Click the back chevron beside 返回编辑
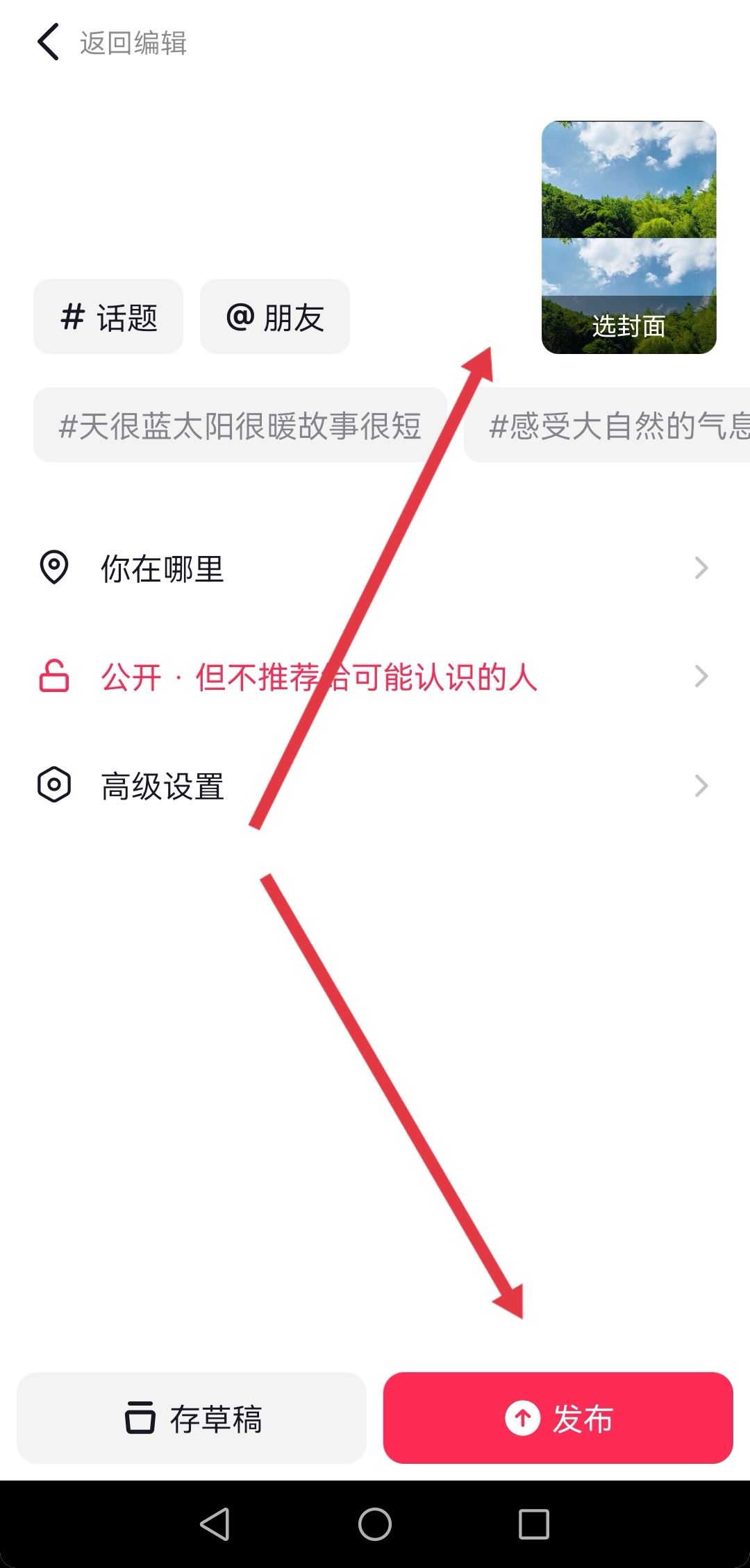This screenshot has height=1568, width=750. pyautogui.click(x=47, y=42)
